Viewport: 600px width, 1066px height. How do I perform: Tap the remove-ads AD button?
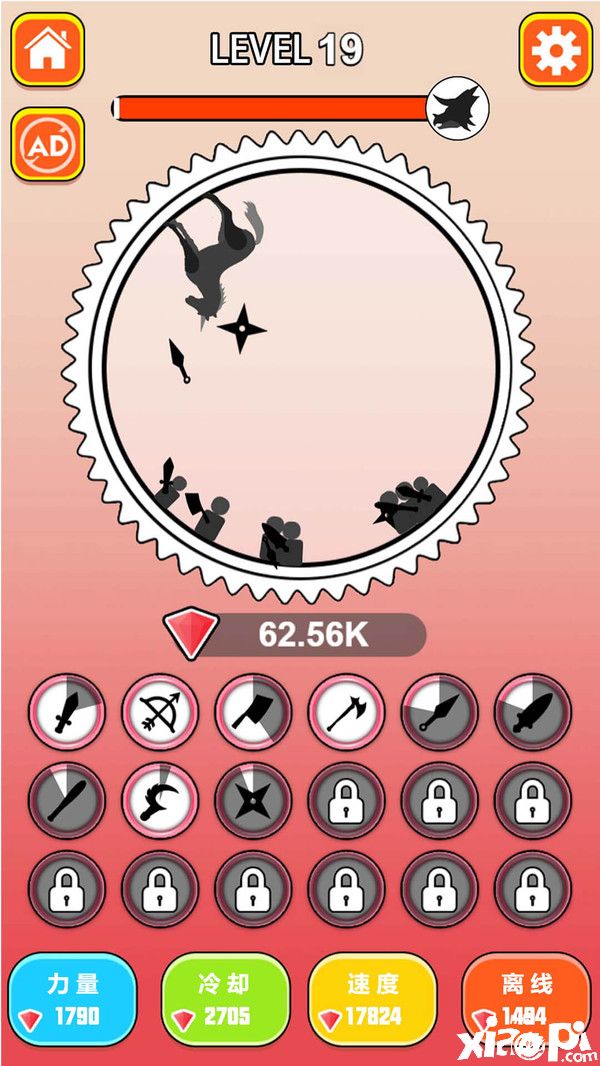[x=47, y=144]
